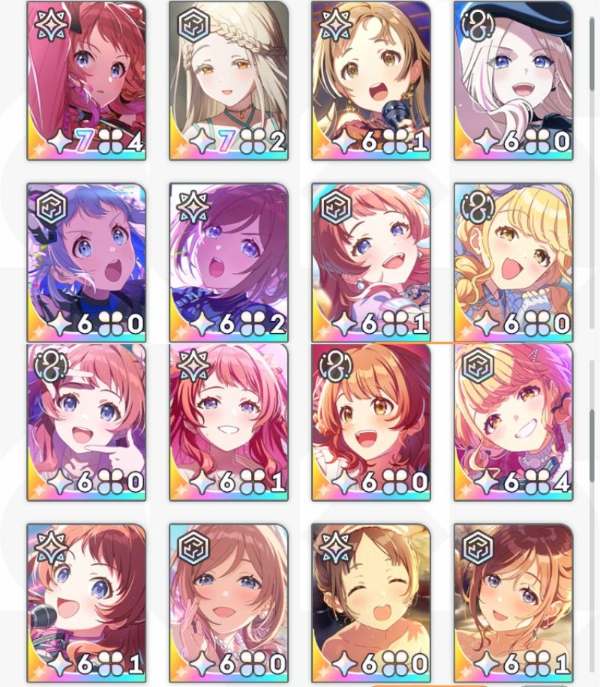Open the white-haired girl in black beret card
Viewport: 600px width, 687px height.
tap(514, 80)
